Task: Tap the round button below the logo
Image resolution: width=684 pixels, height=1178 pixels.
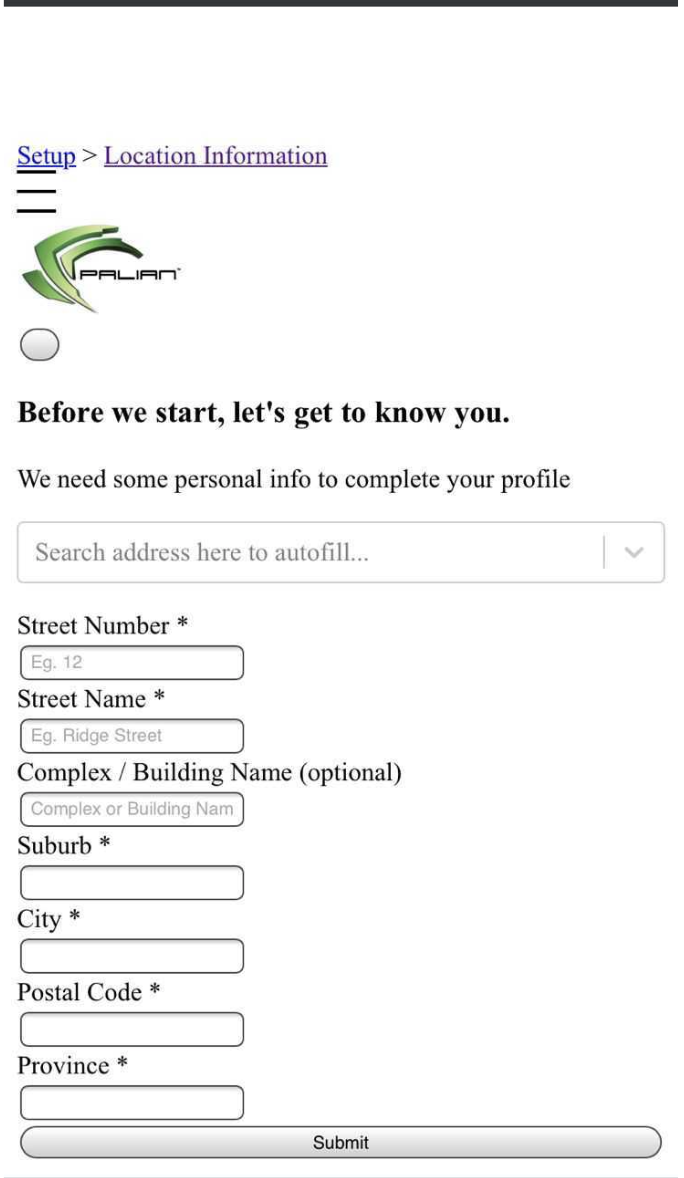Action: coord(39,345)
